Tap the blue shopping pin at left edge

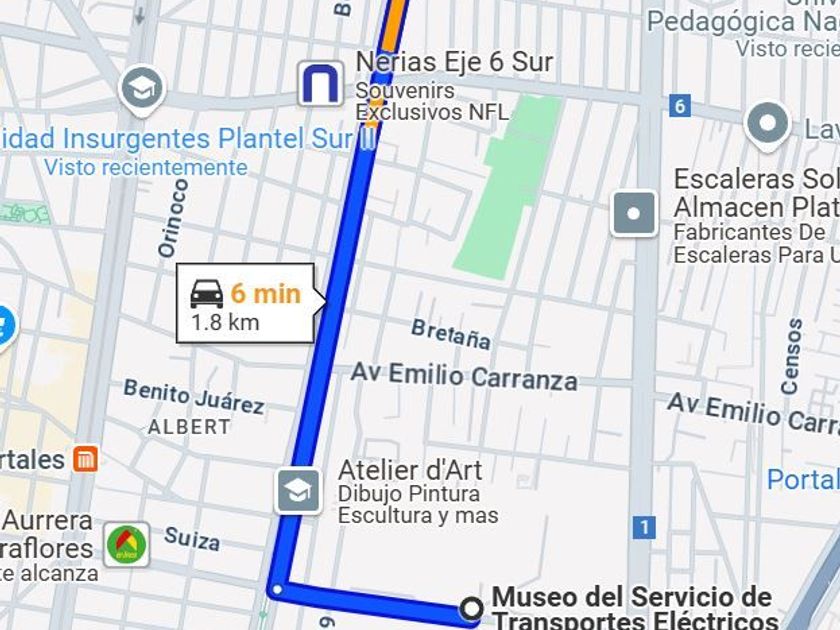coord(5,326)
